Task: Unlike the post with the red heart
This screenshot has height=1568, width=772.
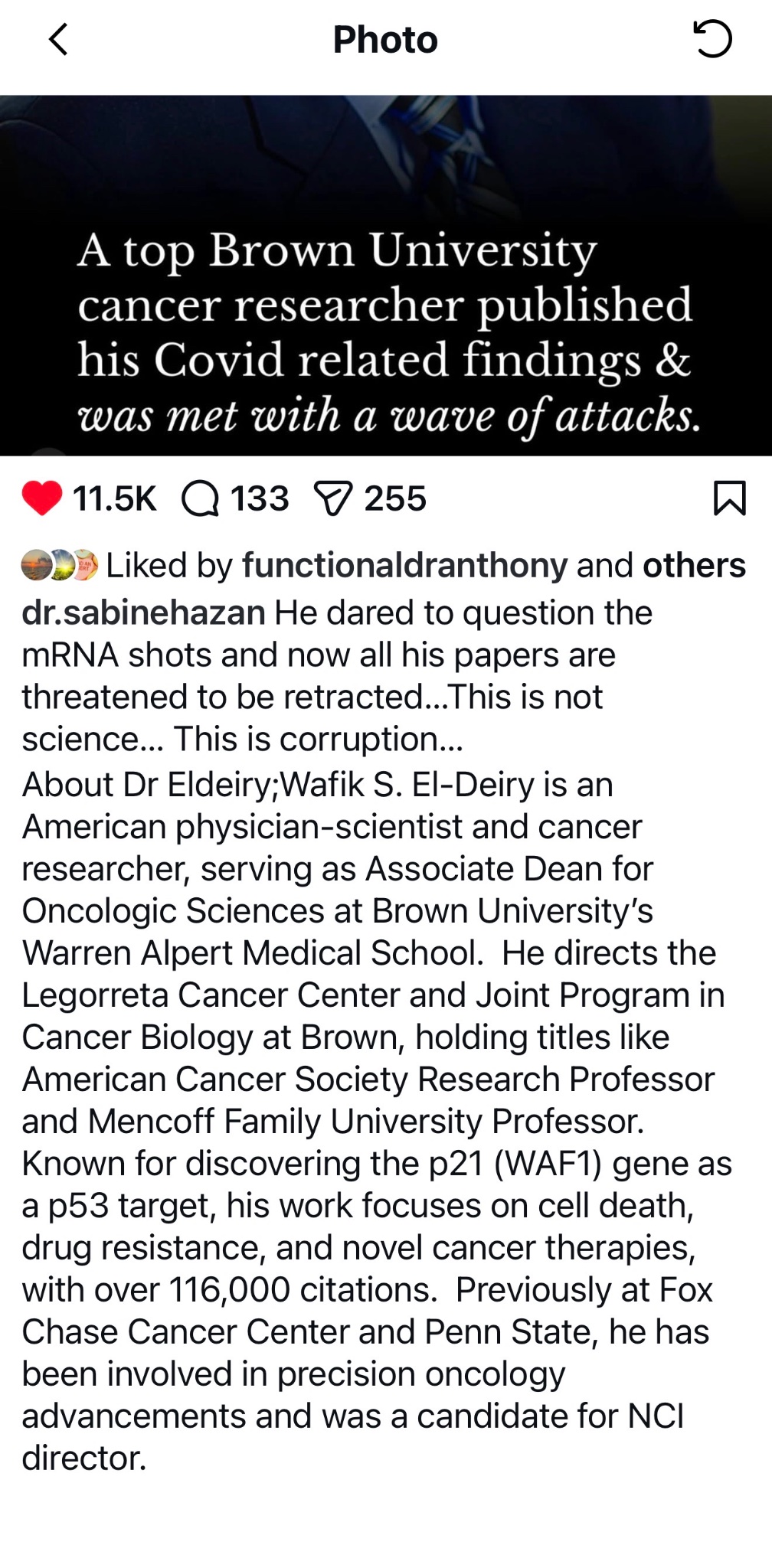Action: 42,498
